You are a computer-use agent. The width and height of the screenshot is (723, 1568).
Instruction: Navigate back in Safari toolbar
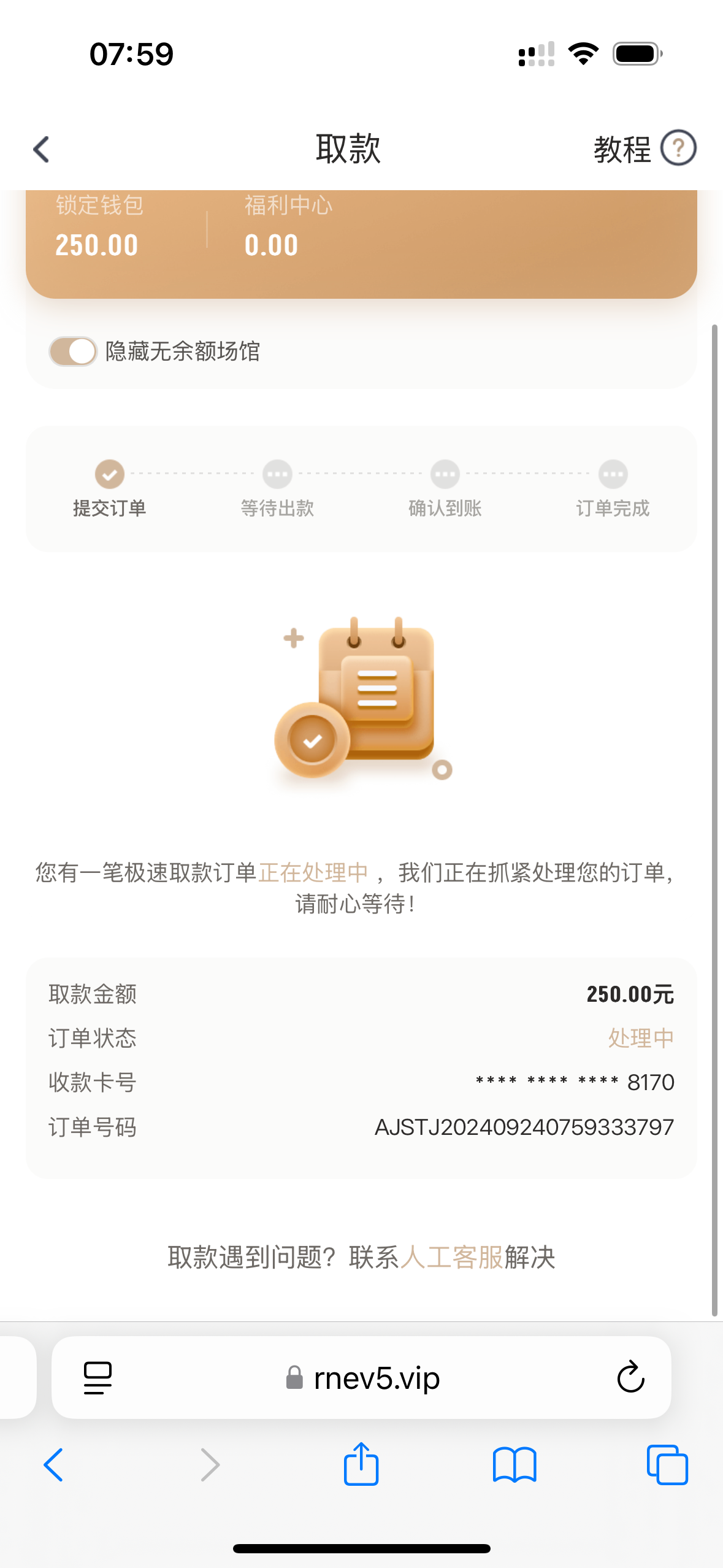tap(53, 1465)
